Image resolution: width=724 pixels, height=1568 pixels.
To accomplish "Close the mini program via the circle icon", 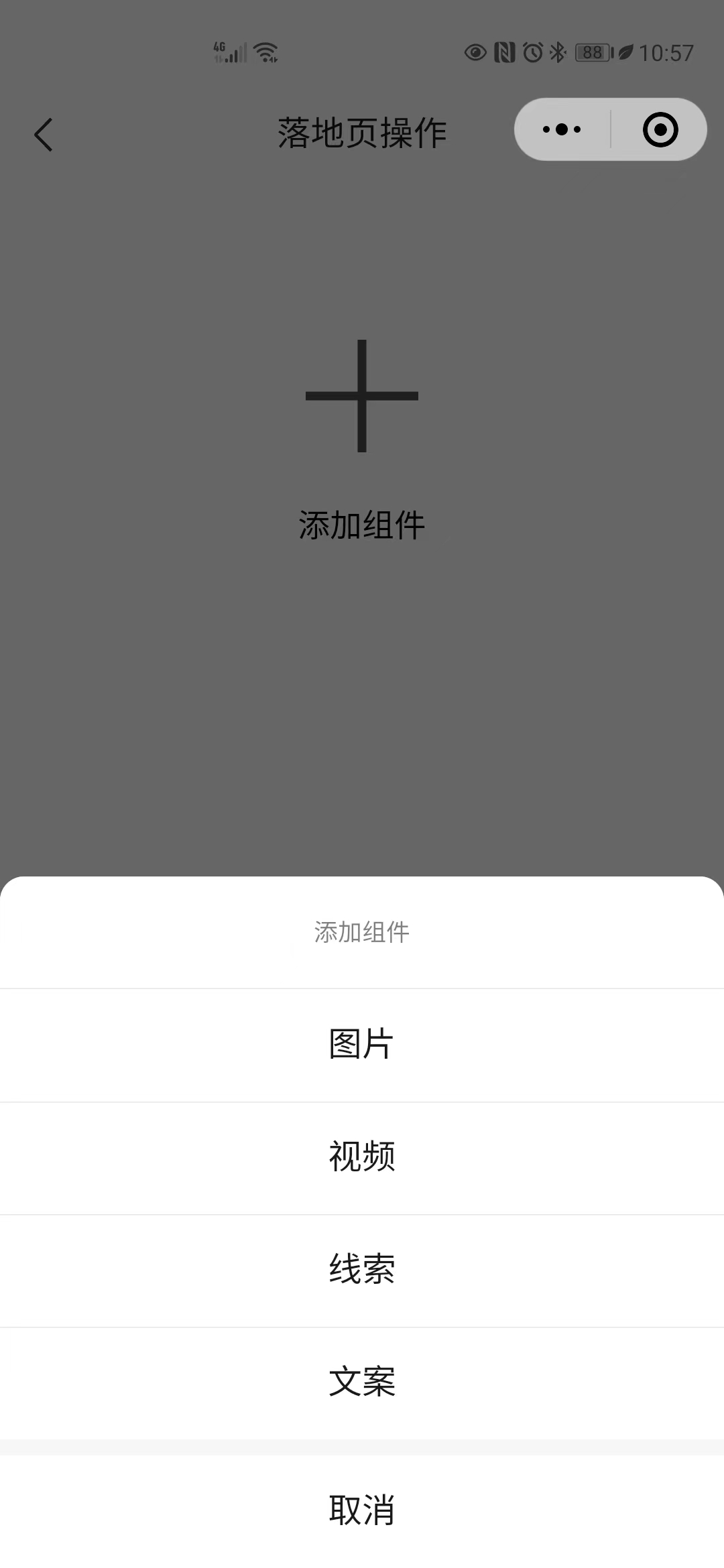I will point(660,129).
